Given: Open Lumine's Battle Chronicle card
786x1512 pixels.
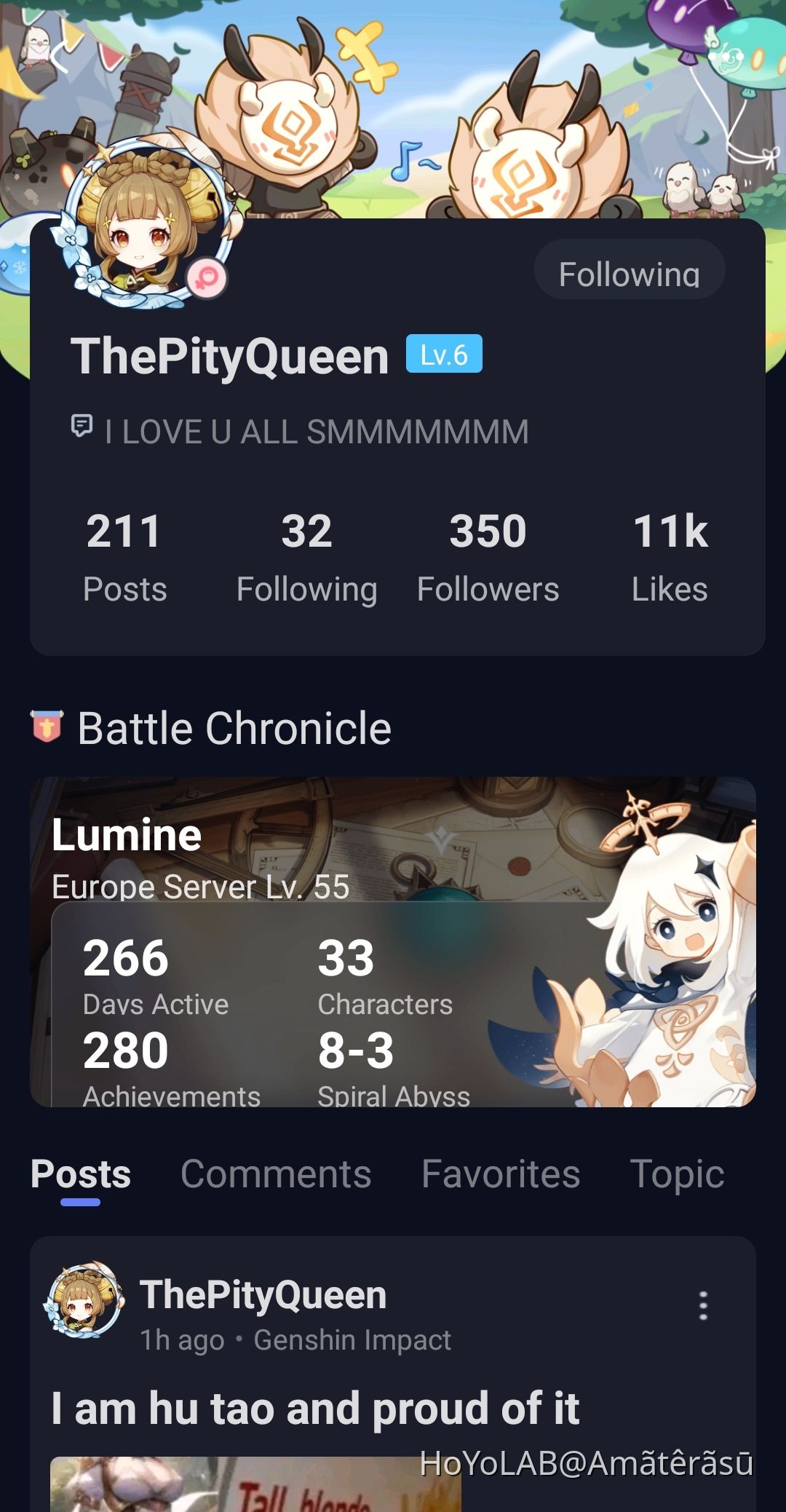Looking at the screenshot, I should coord(393,941).
